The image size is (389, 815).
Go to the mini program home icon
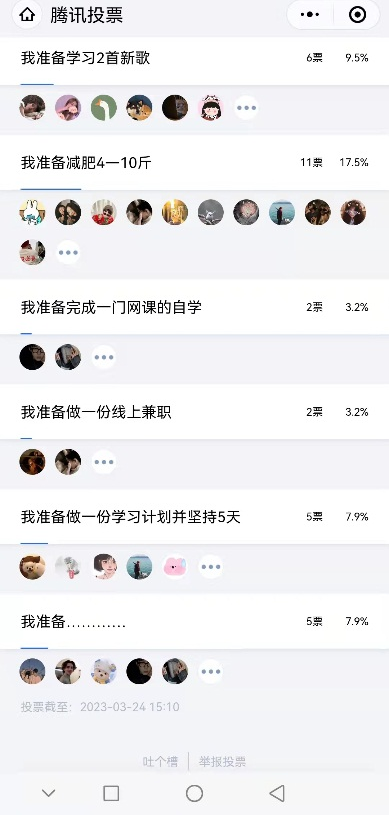pos(27,15)
